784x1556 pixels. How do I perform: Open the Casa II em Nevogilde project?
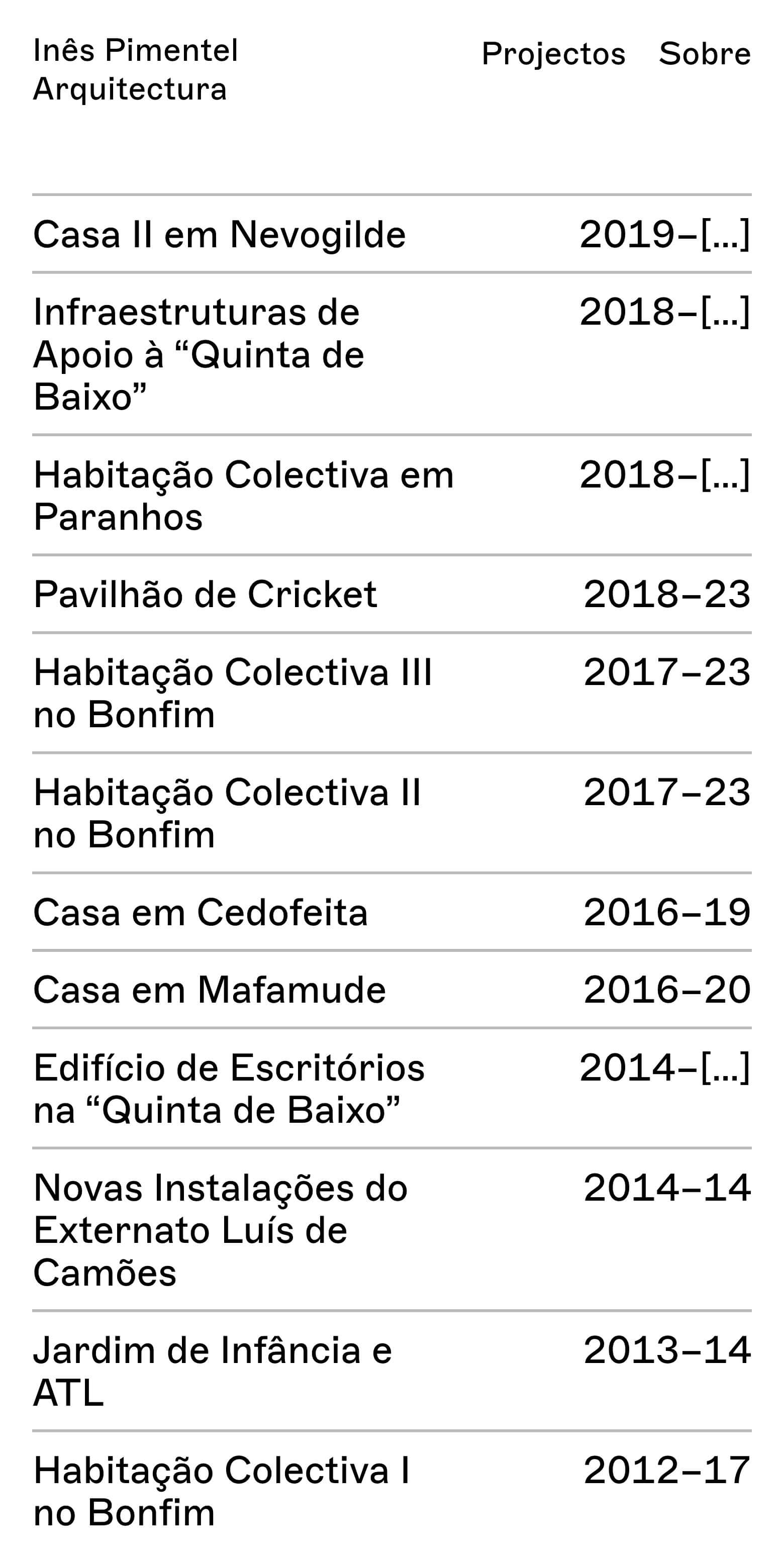point(392,234)
